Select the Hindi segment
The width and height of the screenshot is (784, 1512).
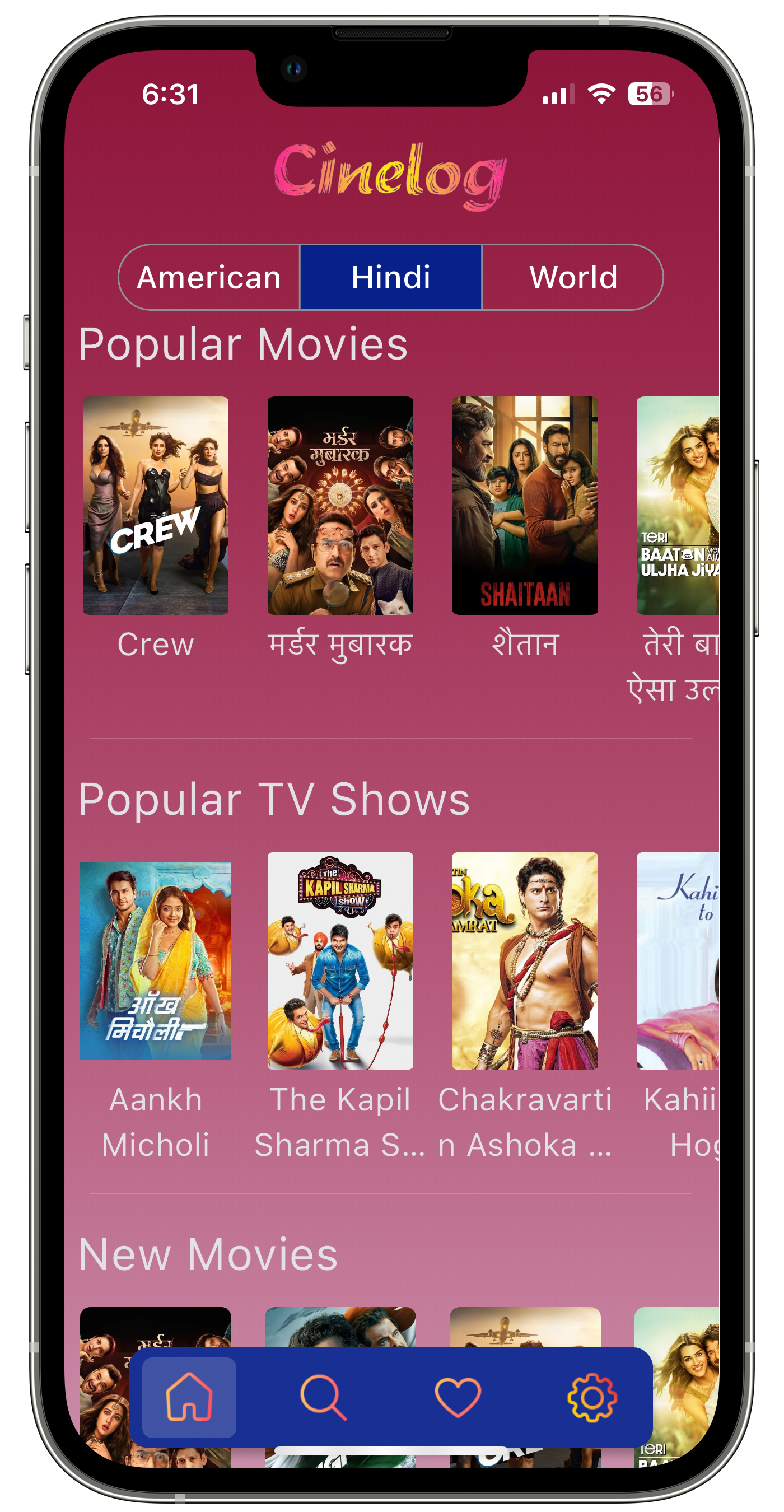pos(391,277)
